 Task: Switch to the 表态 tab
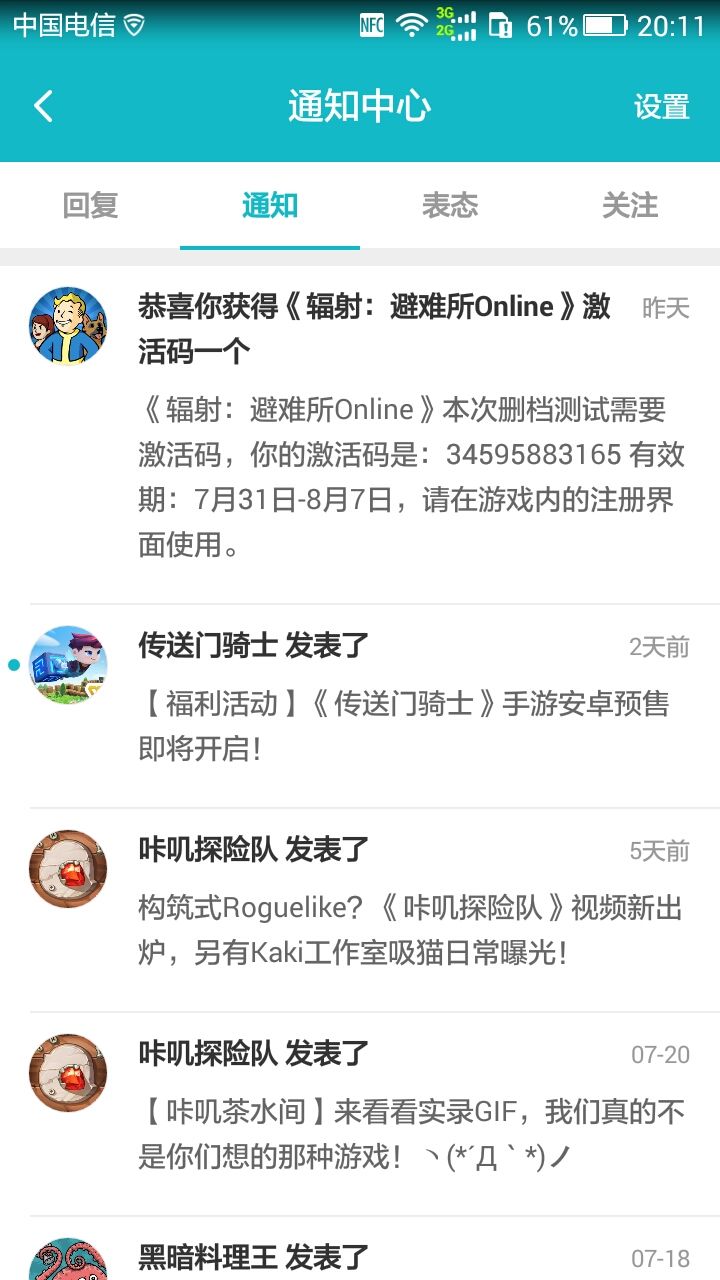tap(450, 205)
